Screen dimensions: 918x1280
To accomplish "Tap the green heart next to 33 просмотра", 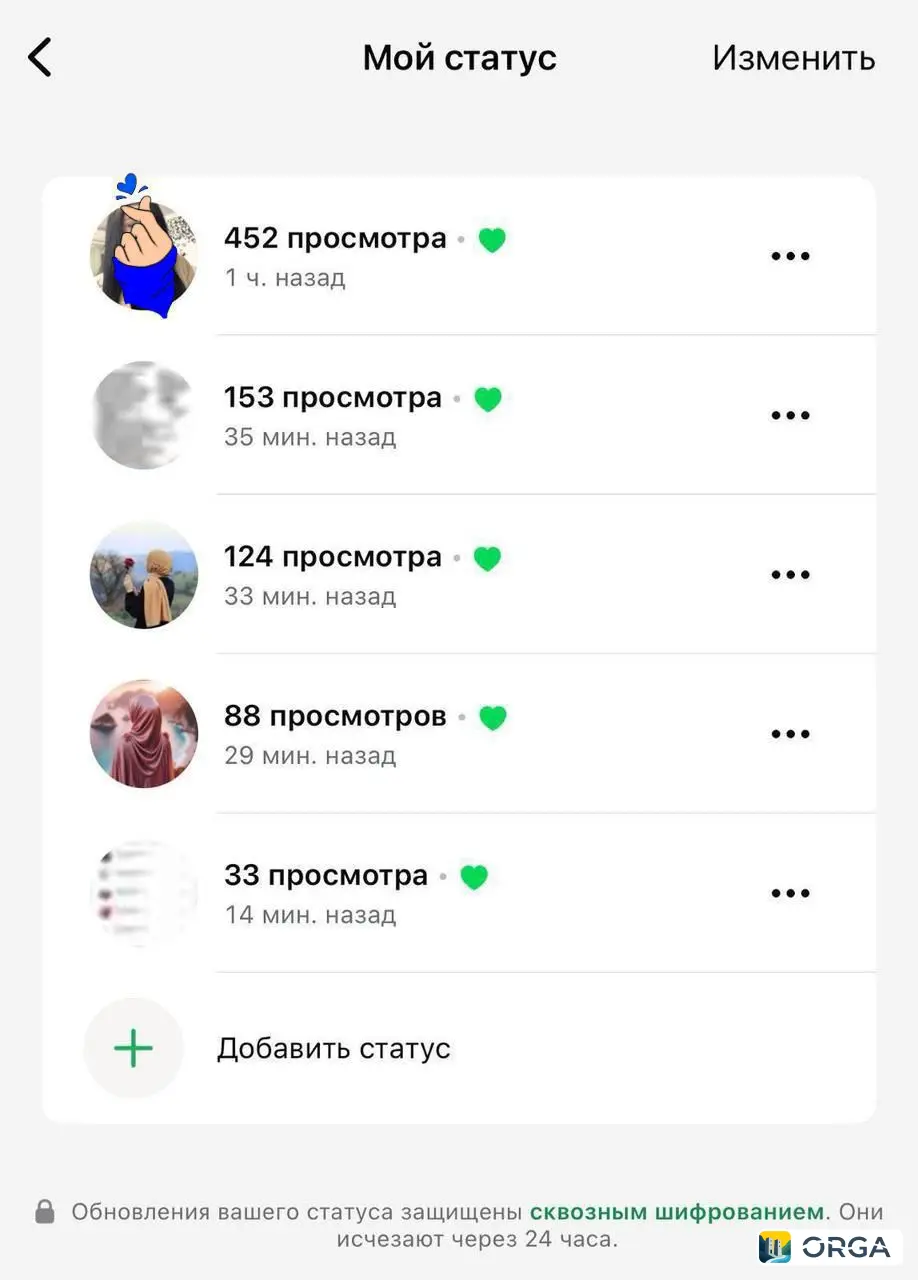I will click(474, 876).
